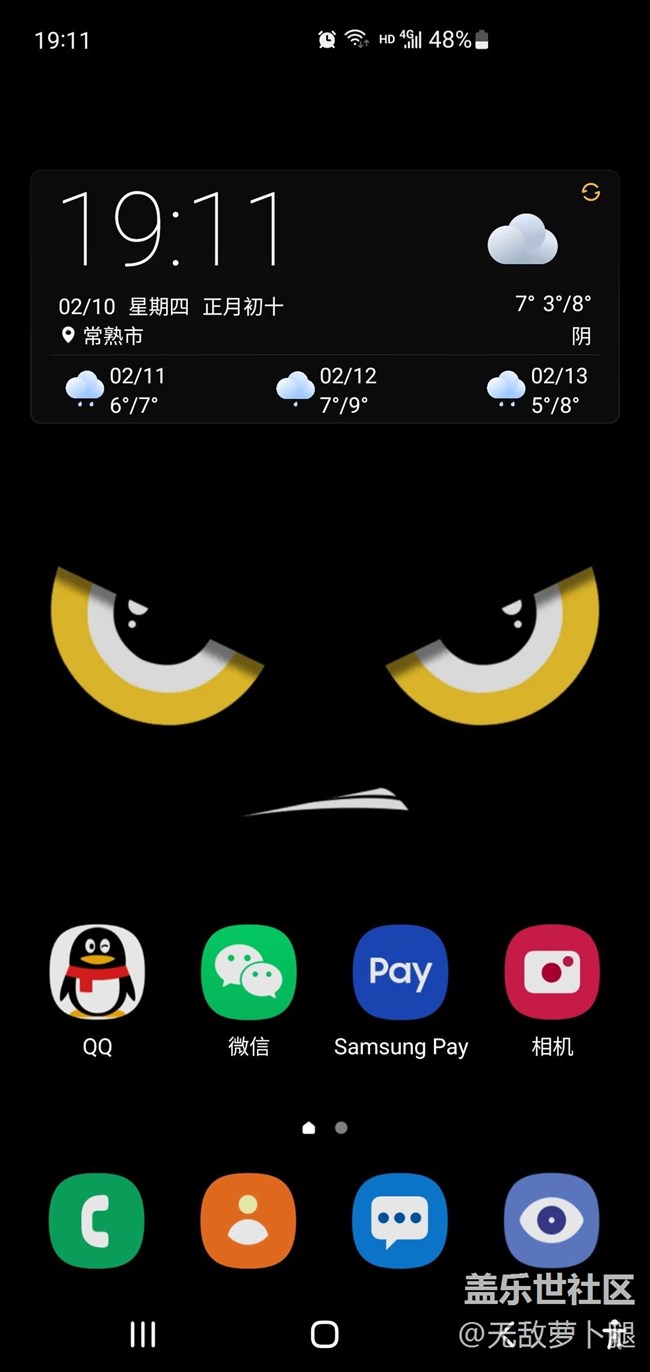Go to the second home screen page dot

click(341, 1127)
